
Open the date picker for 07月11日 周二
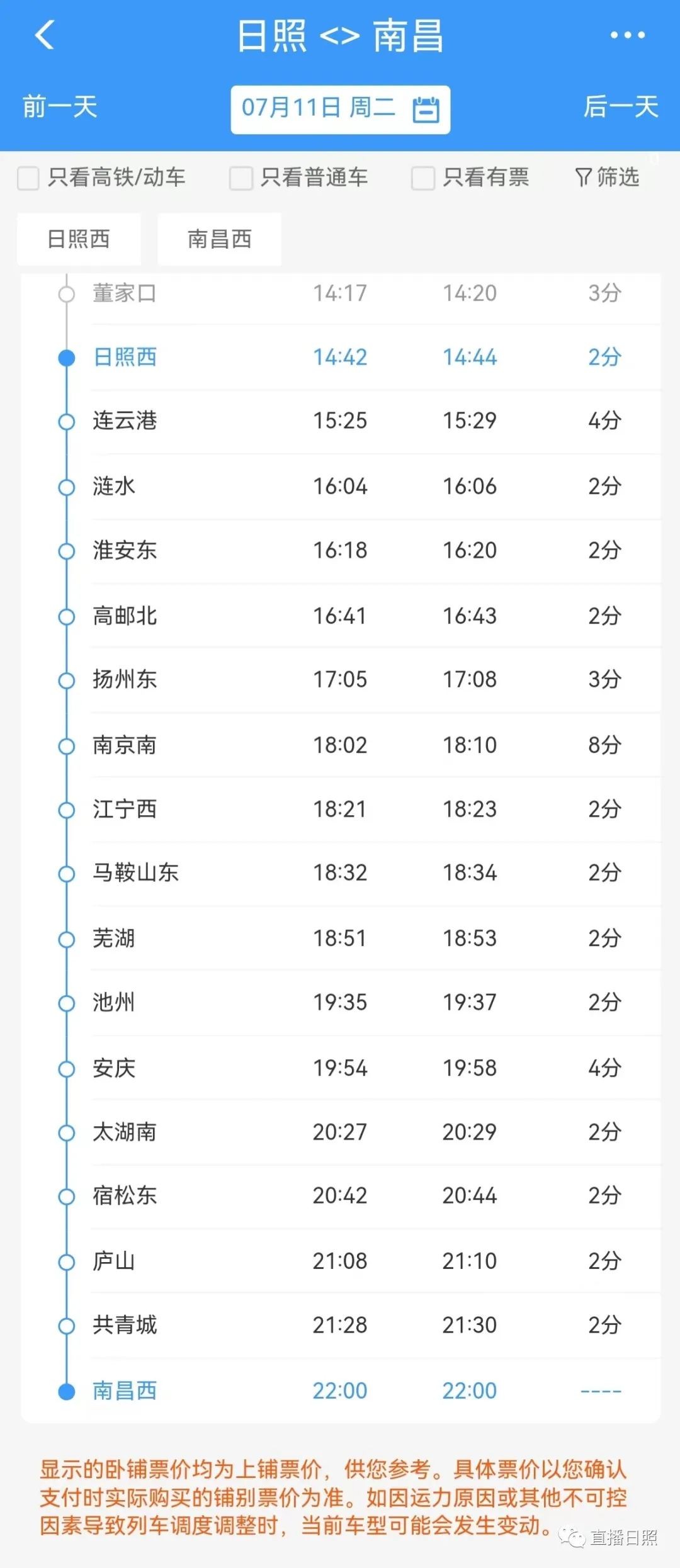(x=340, y=109)
